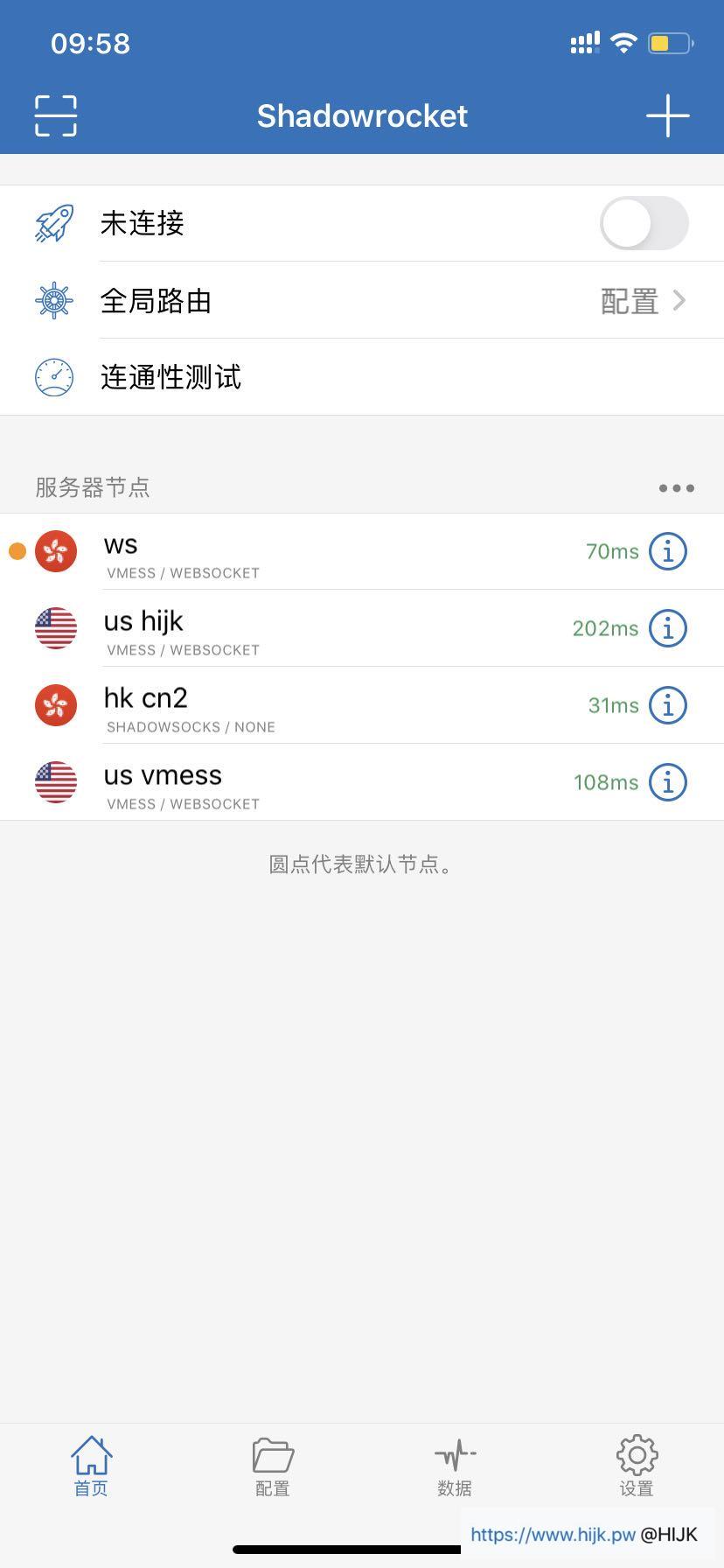
Task: Add a new server node
Action: [x=667, y=116]
